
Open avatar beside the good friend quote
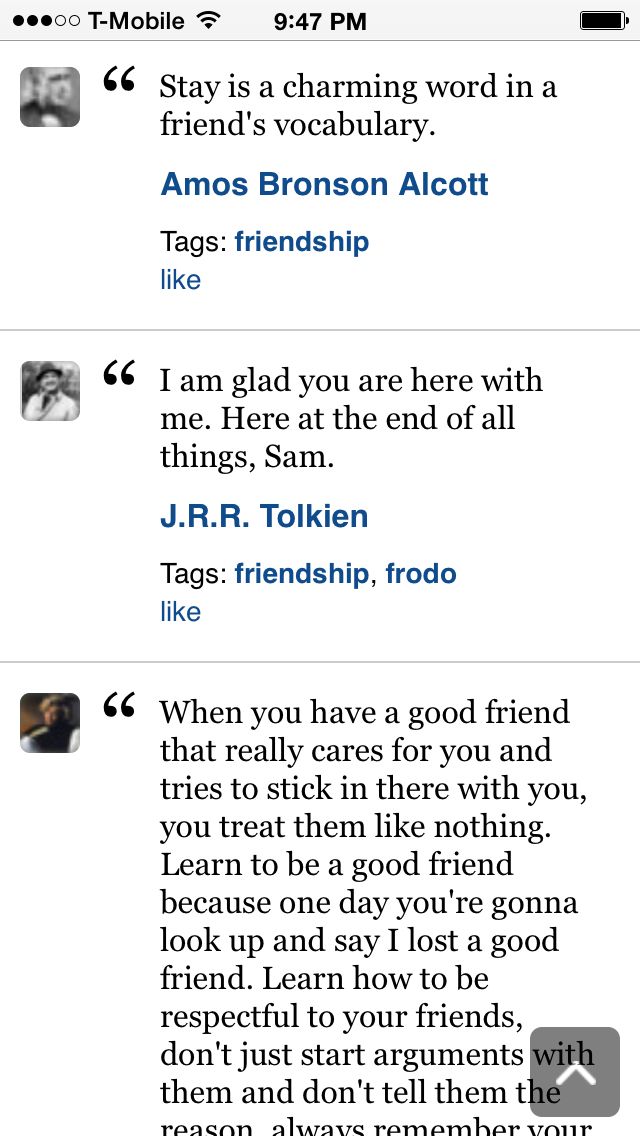(x=50, y=723)
